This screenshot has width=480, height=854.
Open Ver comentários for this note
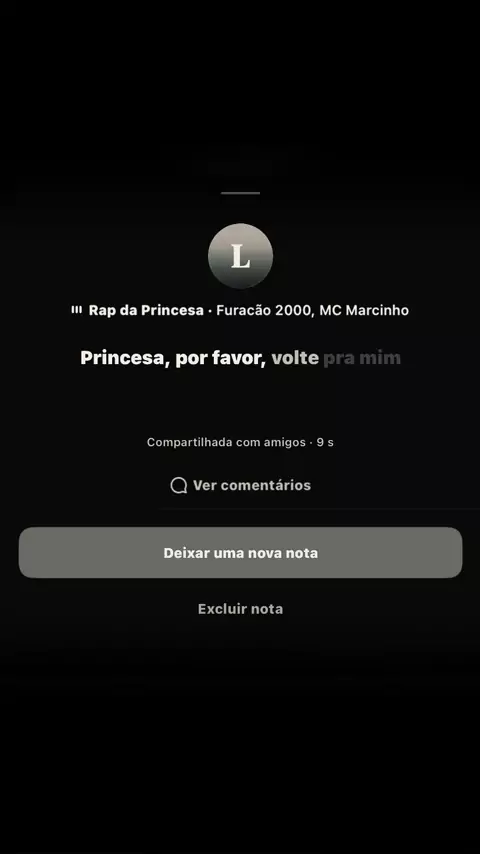[240, 485]
